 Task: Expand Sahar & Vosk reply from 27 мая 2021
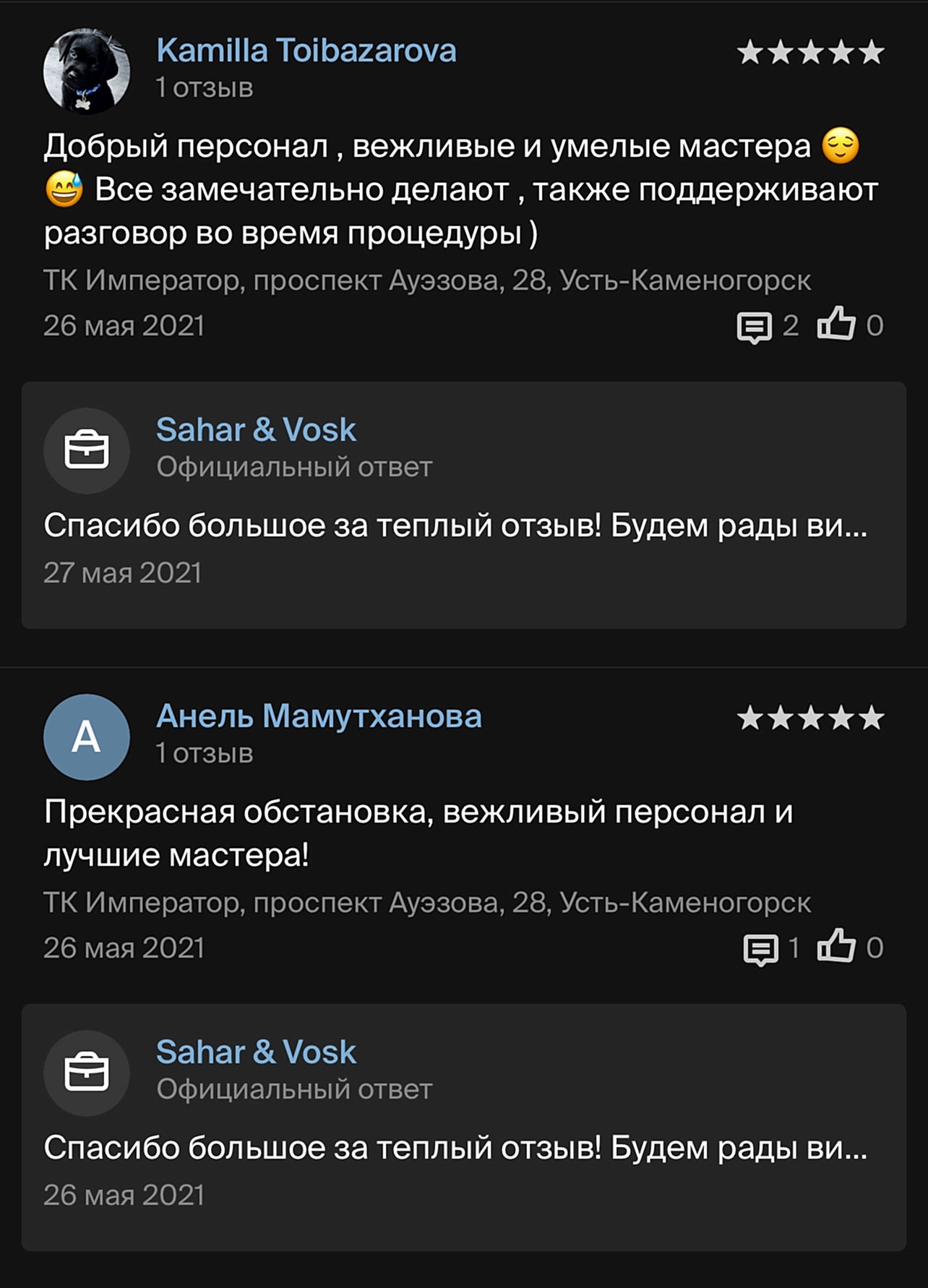[455, 526]
